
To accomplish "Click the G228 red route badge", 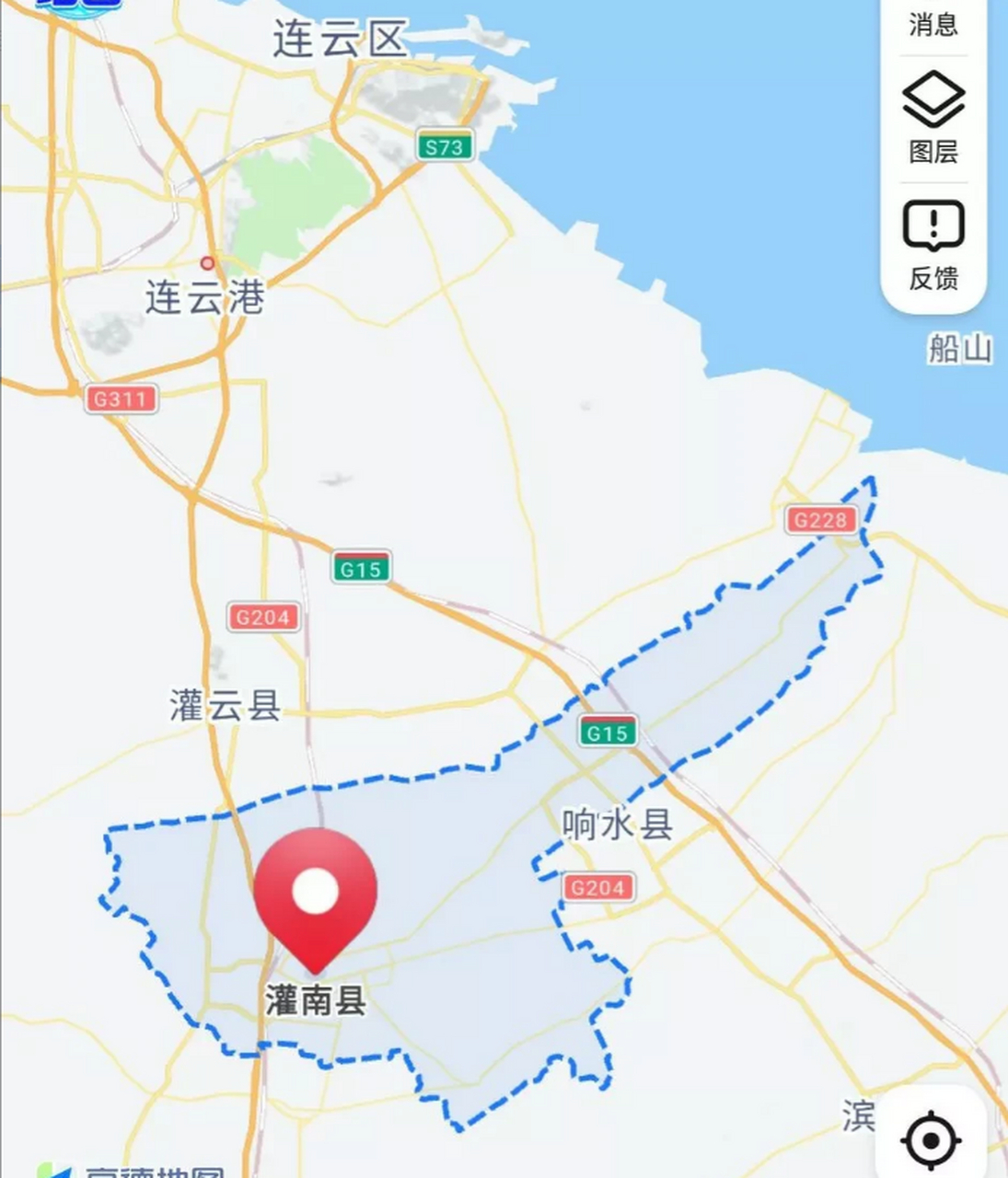I will [821, 519].
